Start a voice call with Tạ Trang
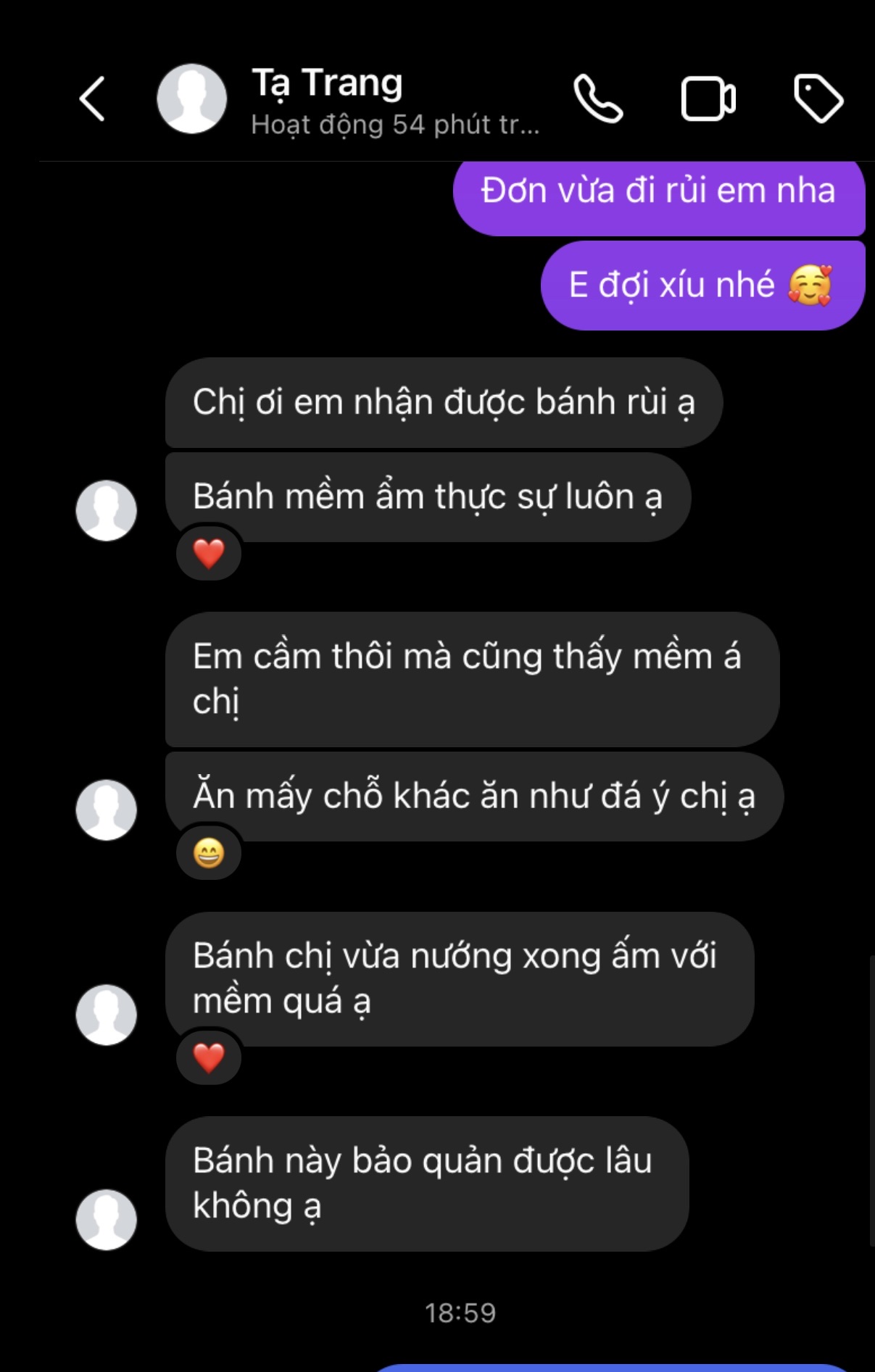The height and width of the screenshot is (1372, 875). tap(598, 99)
